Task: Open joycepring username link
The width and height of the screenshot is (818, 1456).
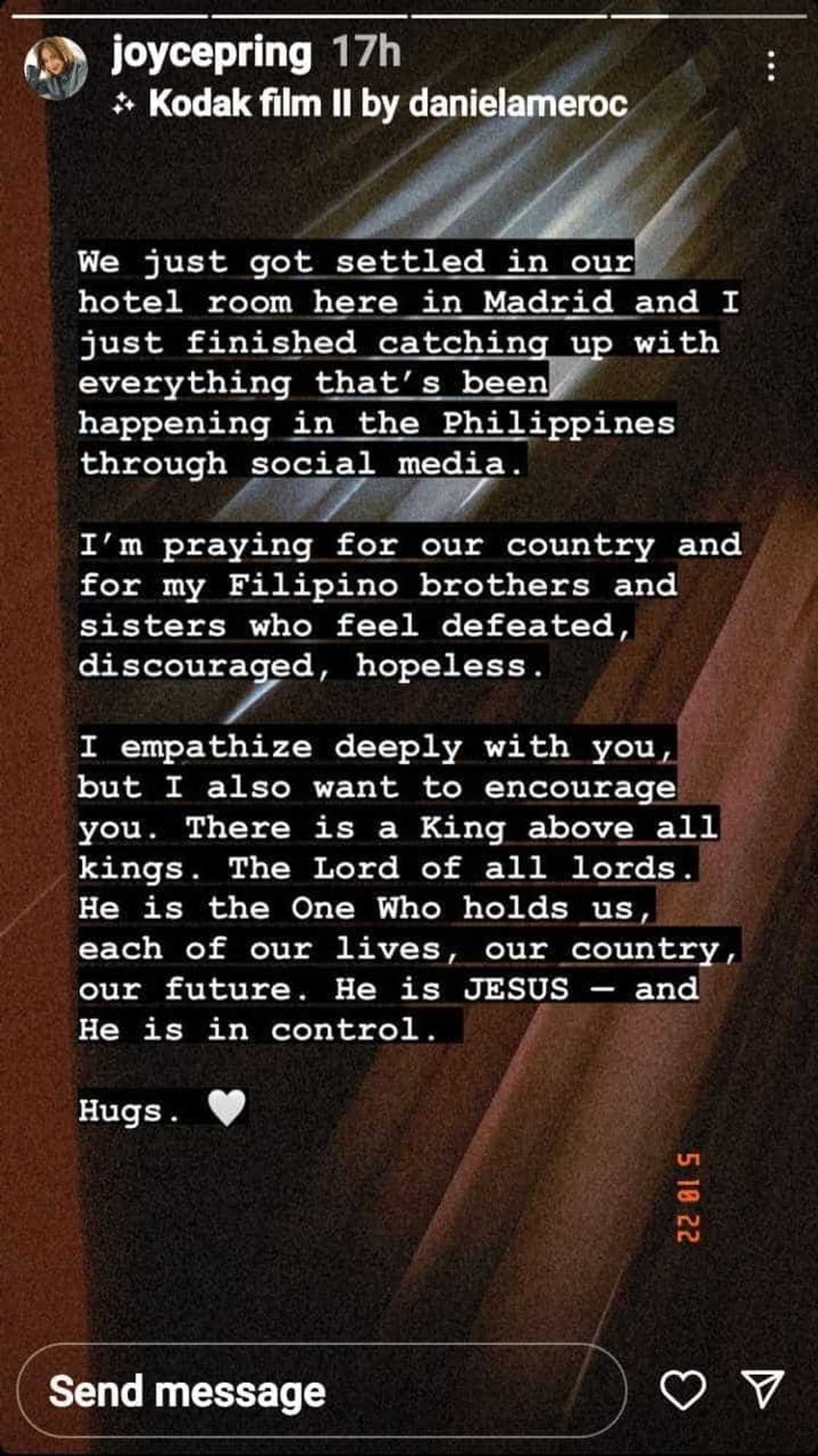Action: 211,53
